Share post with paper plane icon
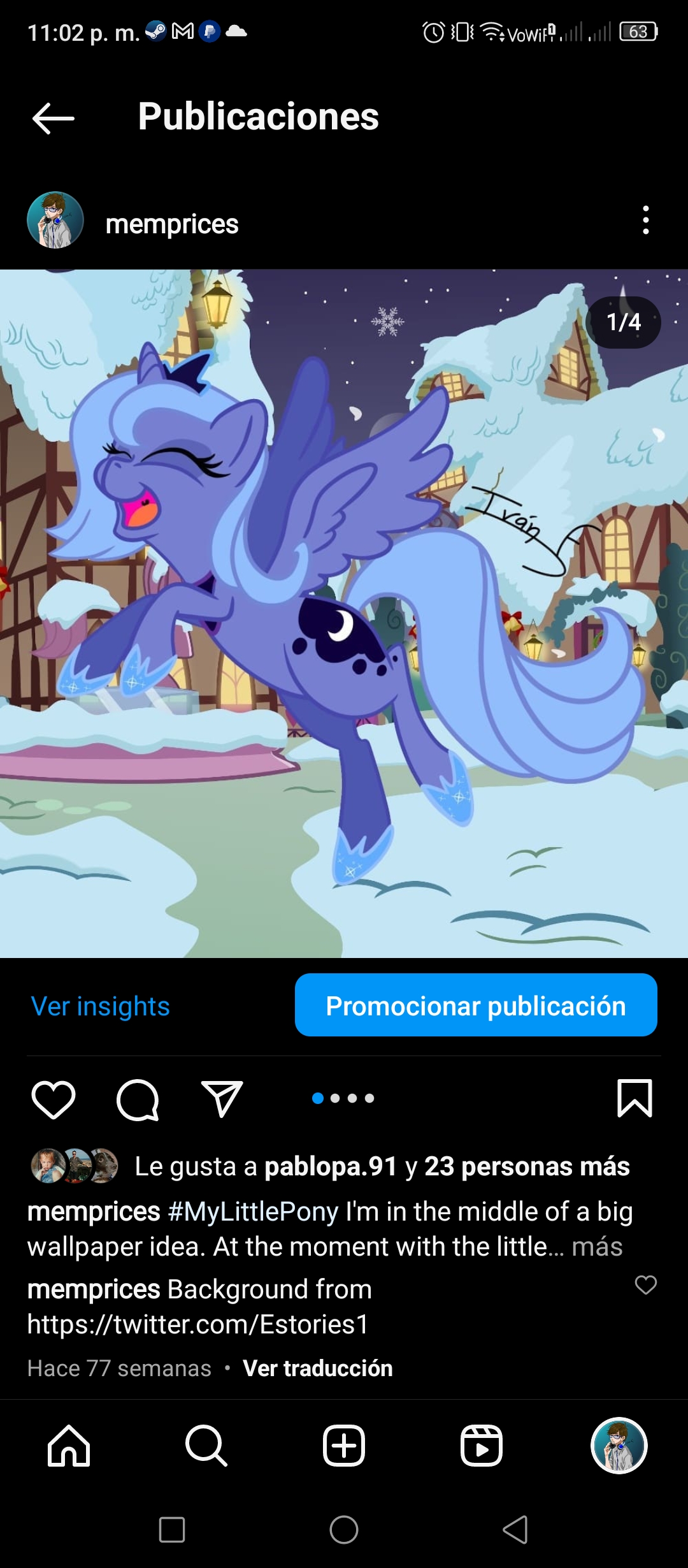Image resolution: width=688 pixels, height=1568 pixels. click(x=222, y=1098)
